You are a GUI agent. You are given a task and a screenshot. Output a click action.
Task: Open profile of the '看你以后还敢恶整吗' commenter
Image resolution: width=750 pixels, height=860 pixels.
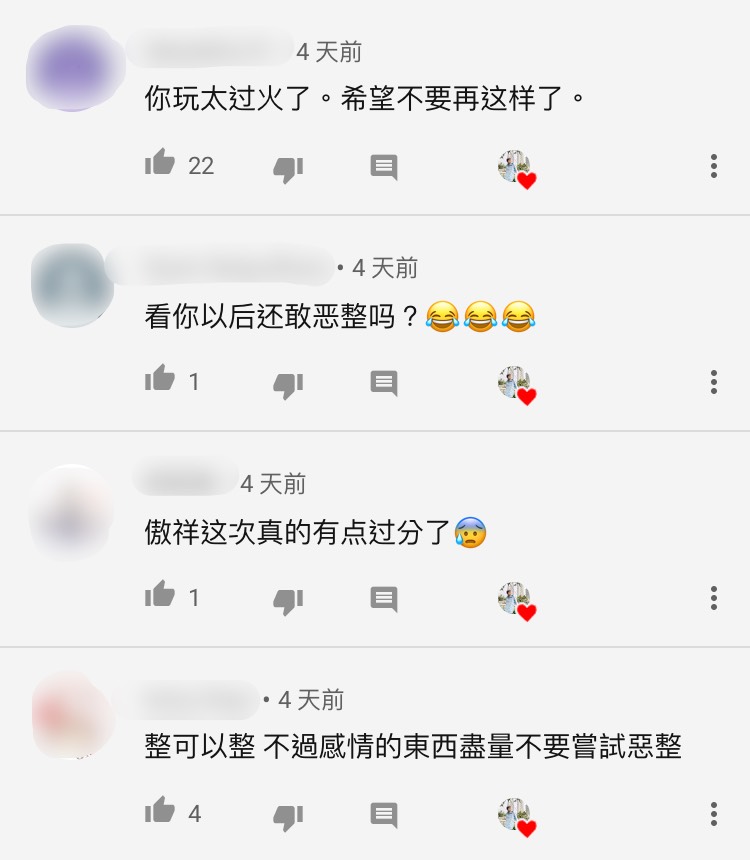tap(72, 284)
